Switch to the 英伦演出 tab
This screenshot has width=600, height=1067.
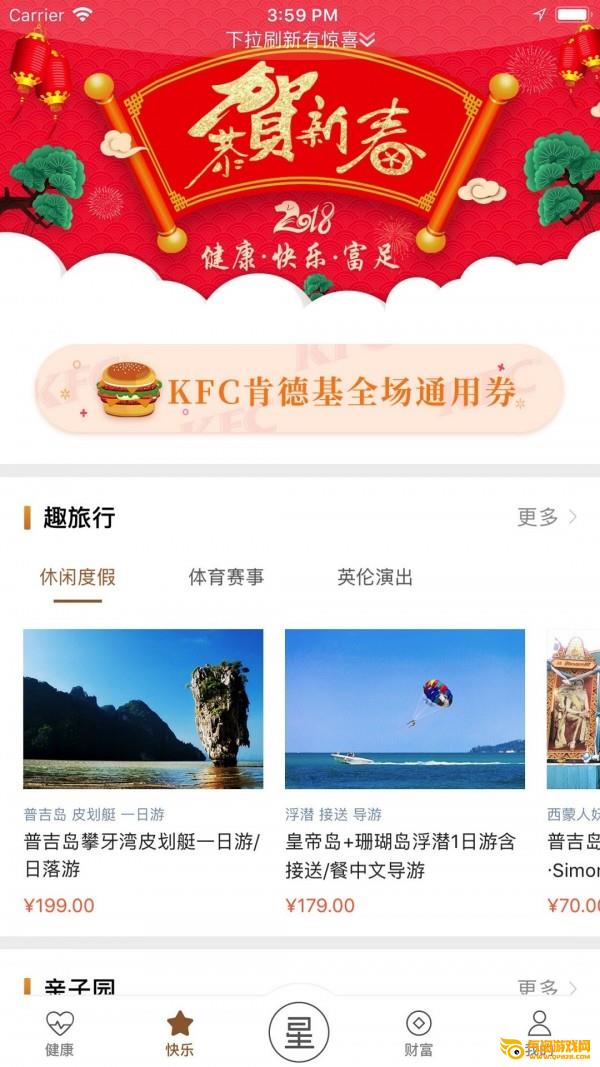375,577
